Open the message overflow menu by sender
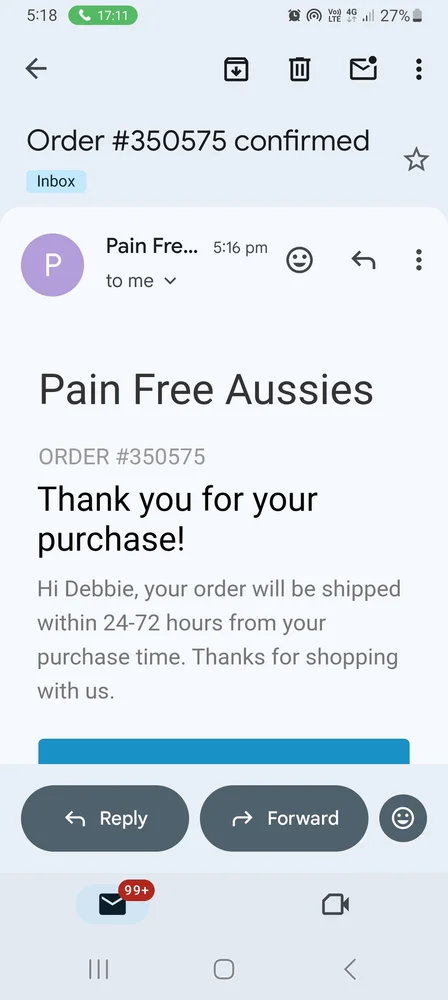 point(419,260)
